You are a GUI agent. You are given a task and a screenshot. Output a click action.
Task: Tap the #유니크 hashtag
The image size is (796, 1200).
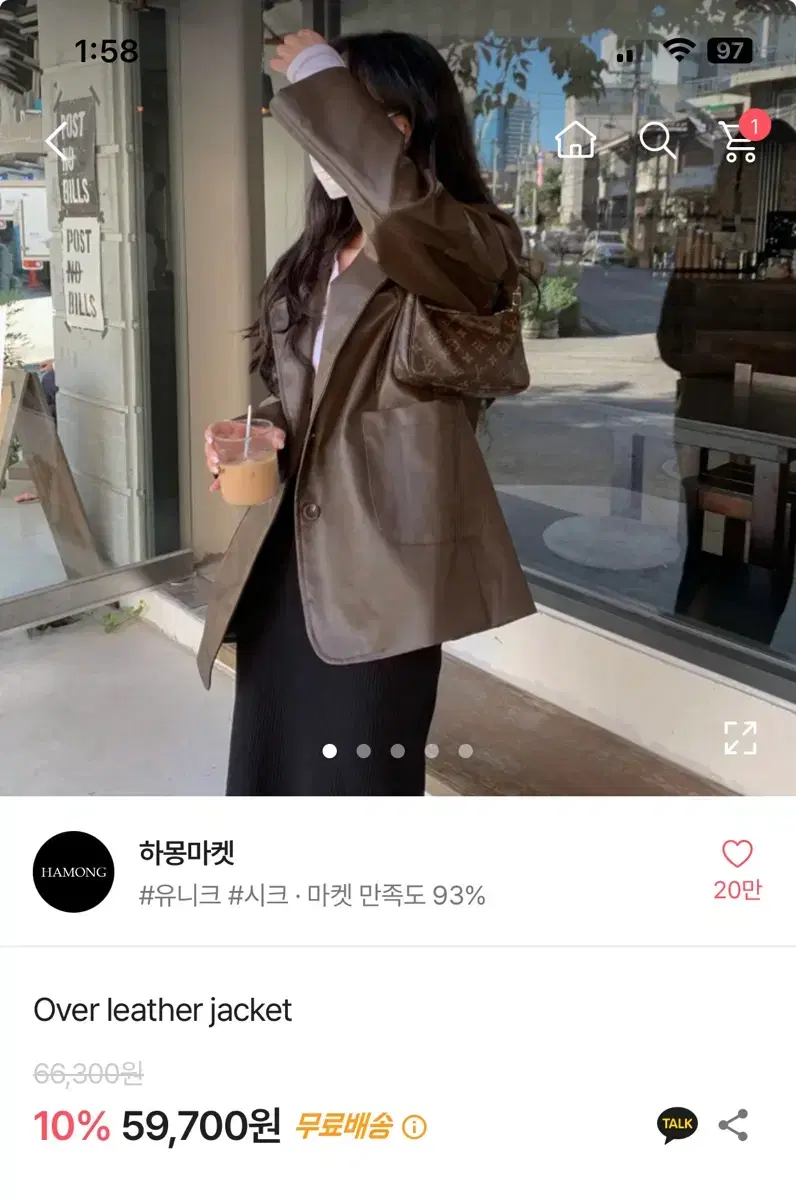click(178, 898)
